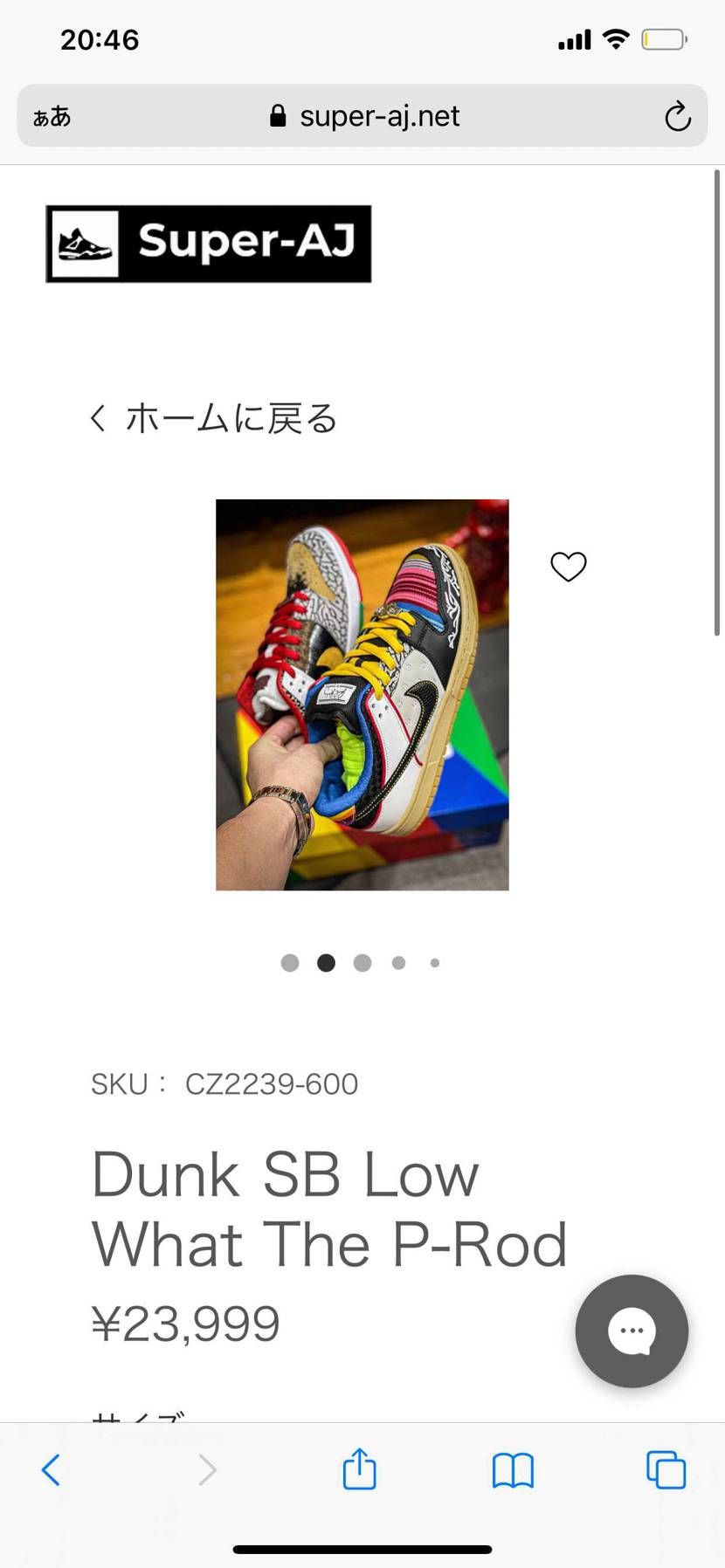Open the chat support bubble
The image size is (725, 1568).
click(632, 1331)
